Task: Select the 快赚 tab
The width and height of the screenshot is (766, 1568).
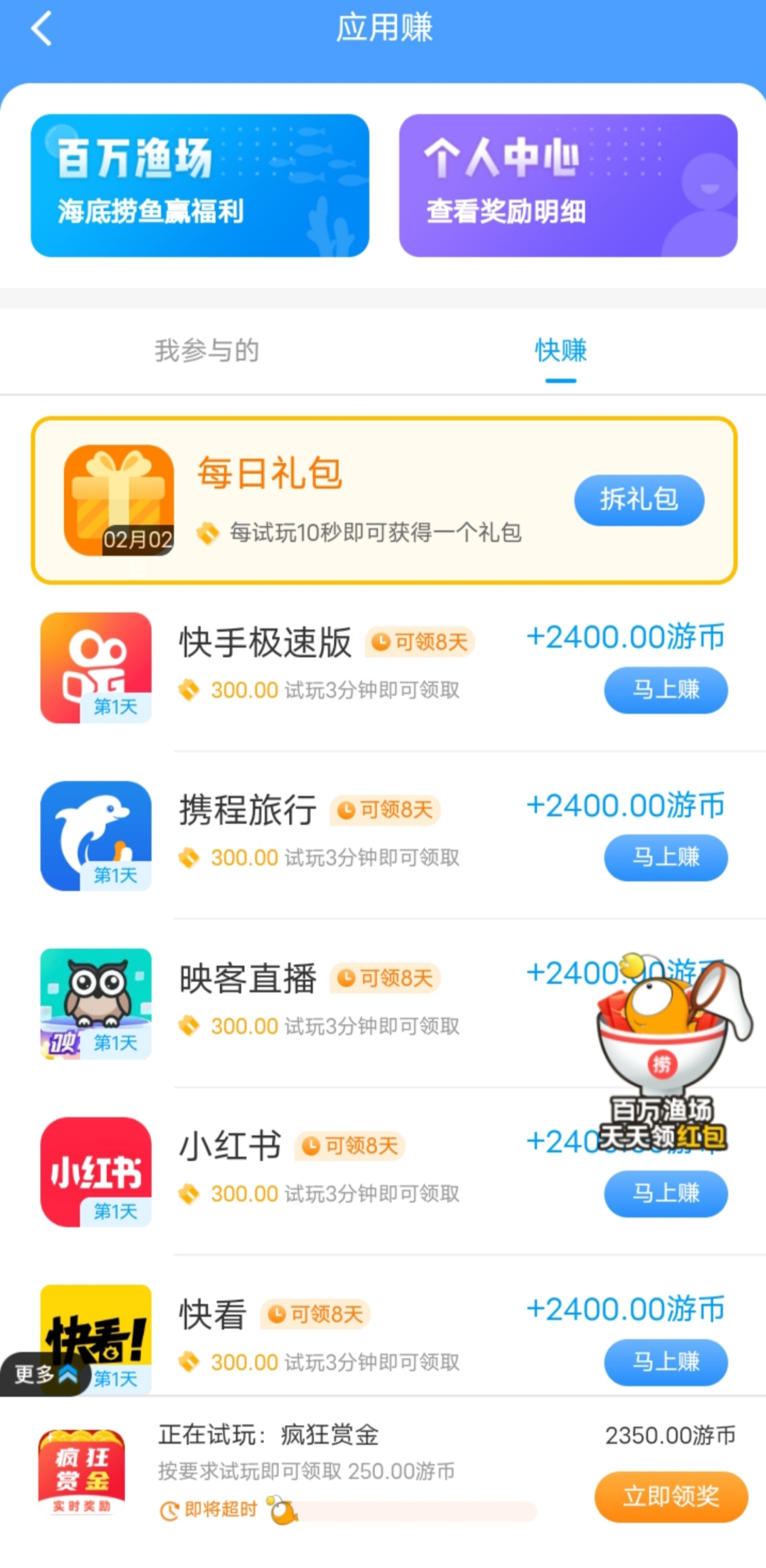Action: tap(561, 351)
